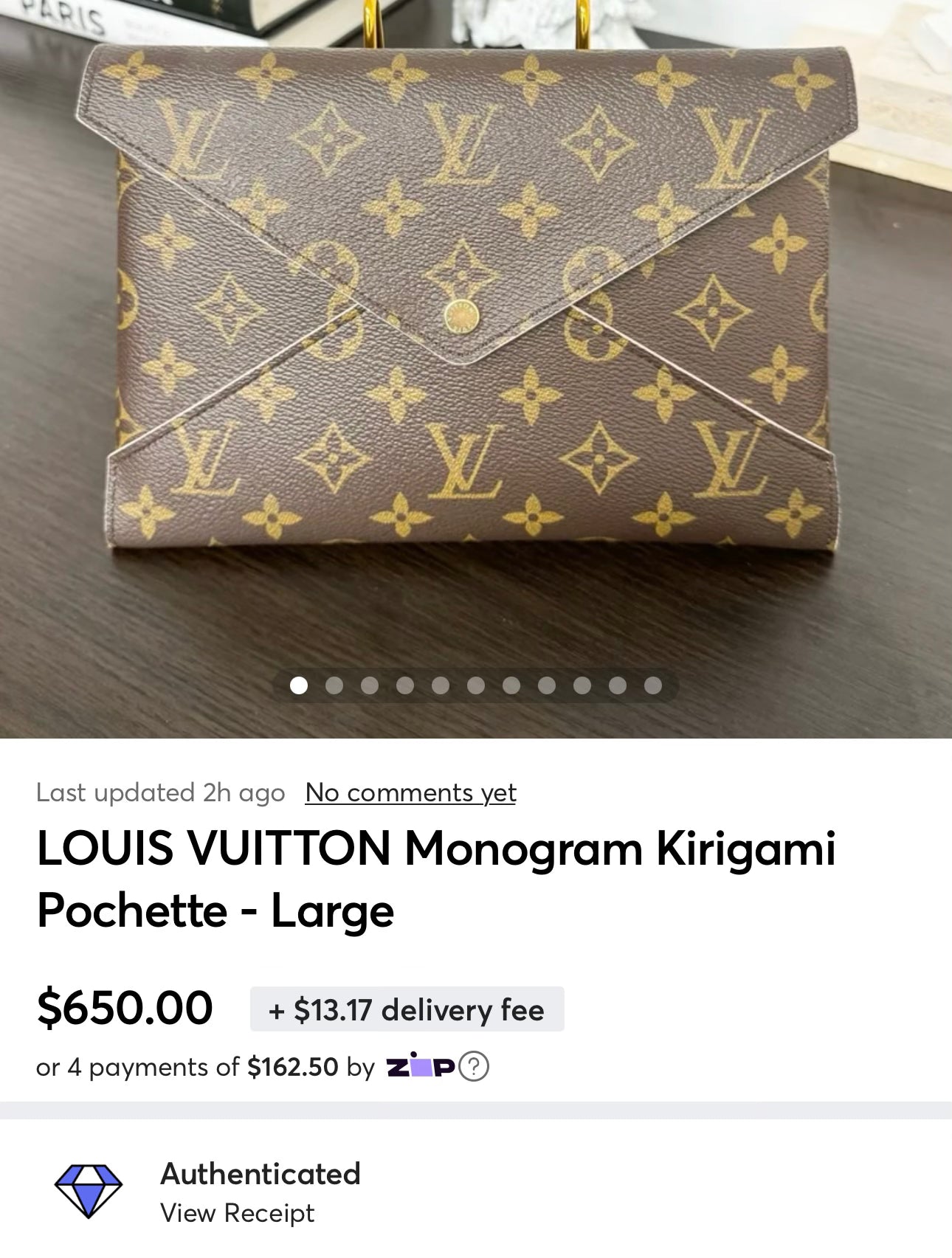This screenshot has width=952, height=1258.
Task: View the authentication receipt
Action: click(237, 1213)
